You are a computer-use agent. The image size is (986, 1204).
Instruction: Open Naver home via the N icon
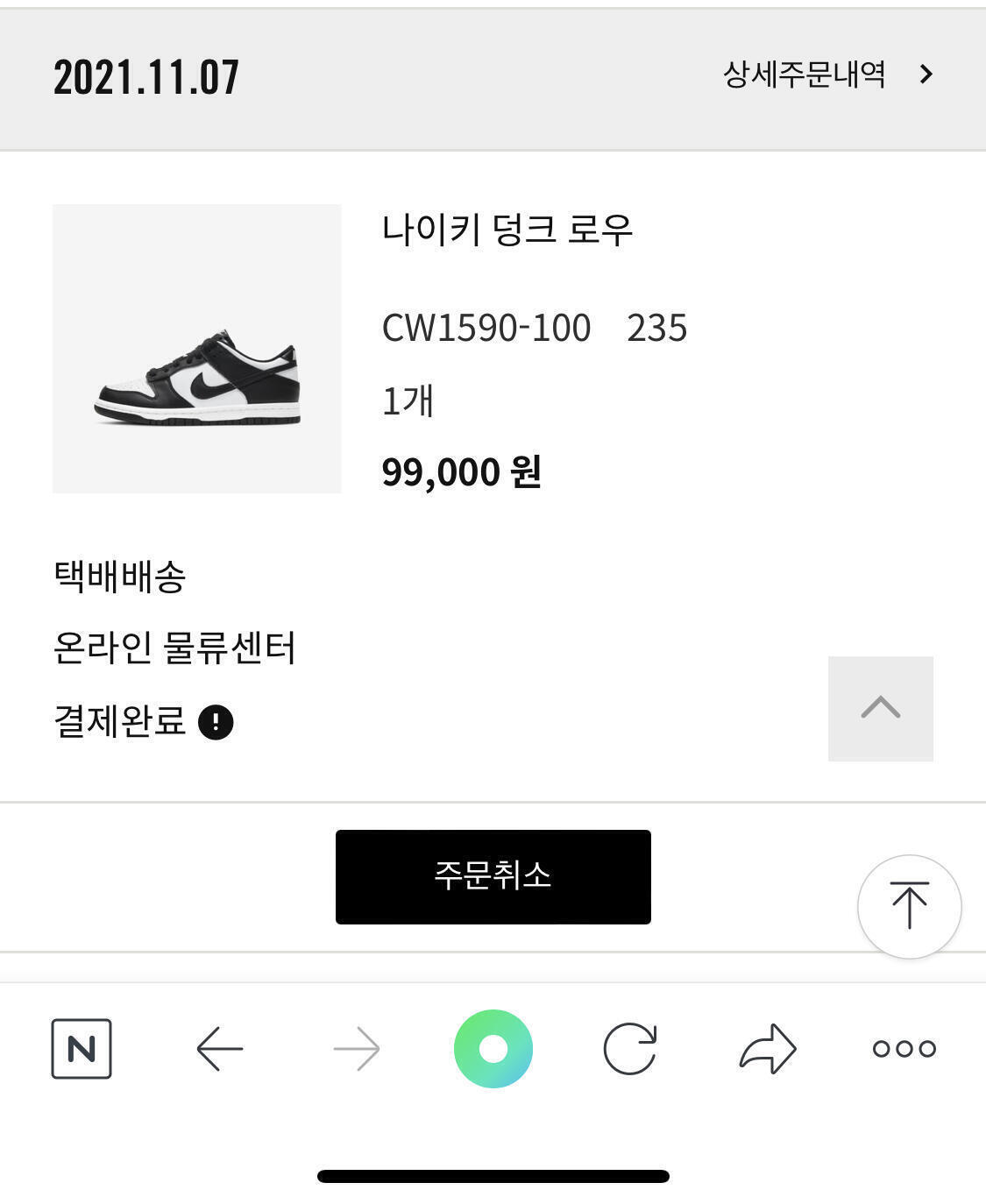[x=82, y=1048]
